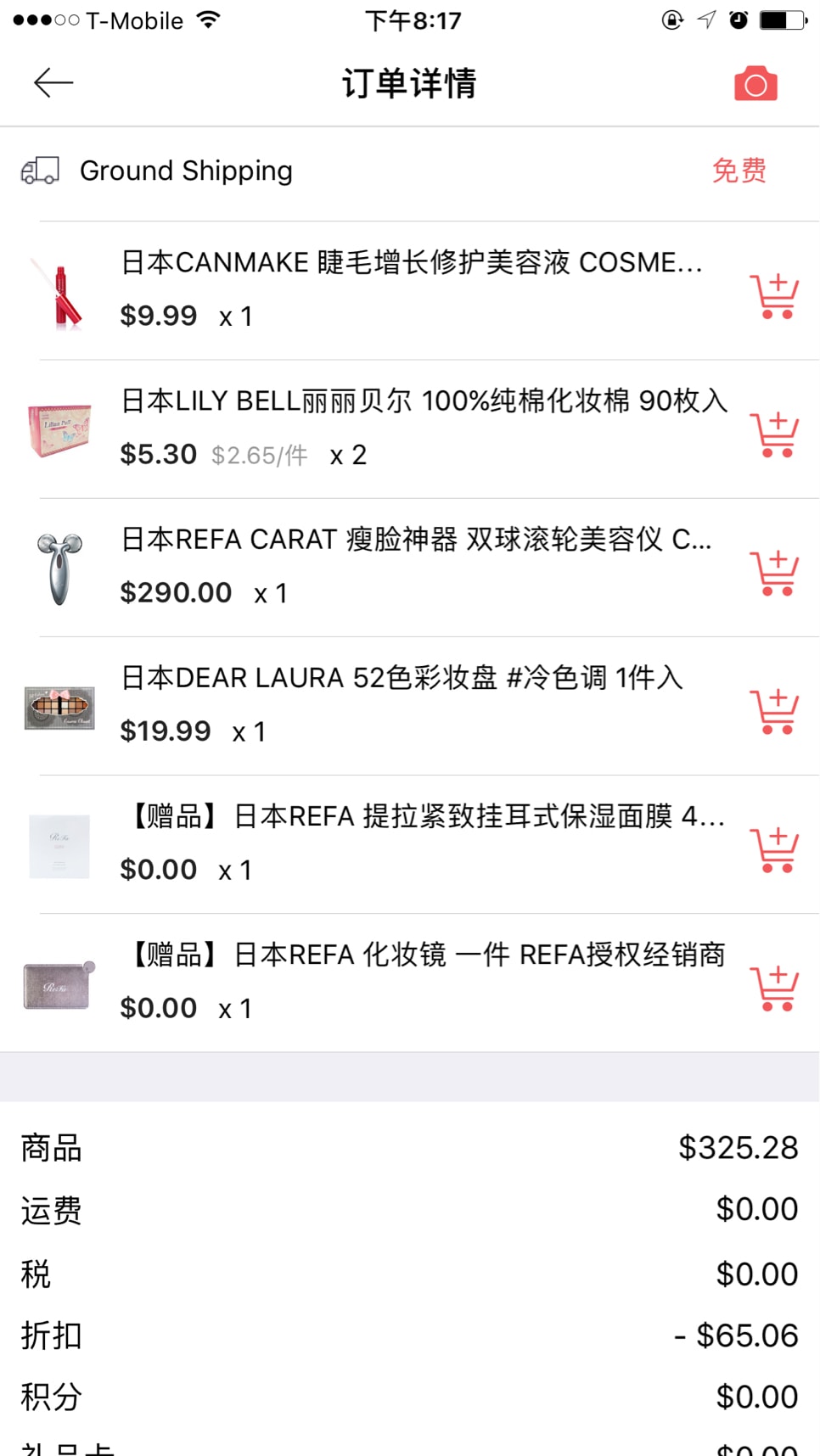Add the free REFA makeup mirror to cart
Screen dimensions: 820x1456
(x=774, y=988)
